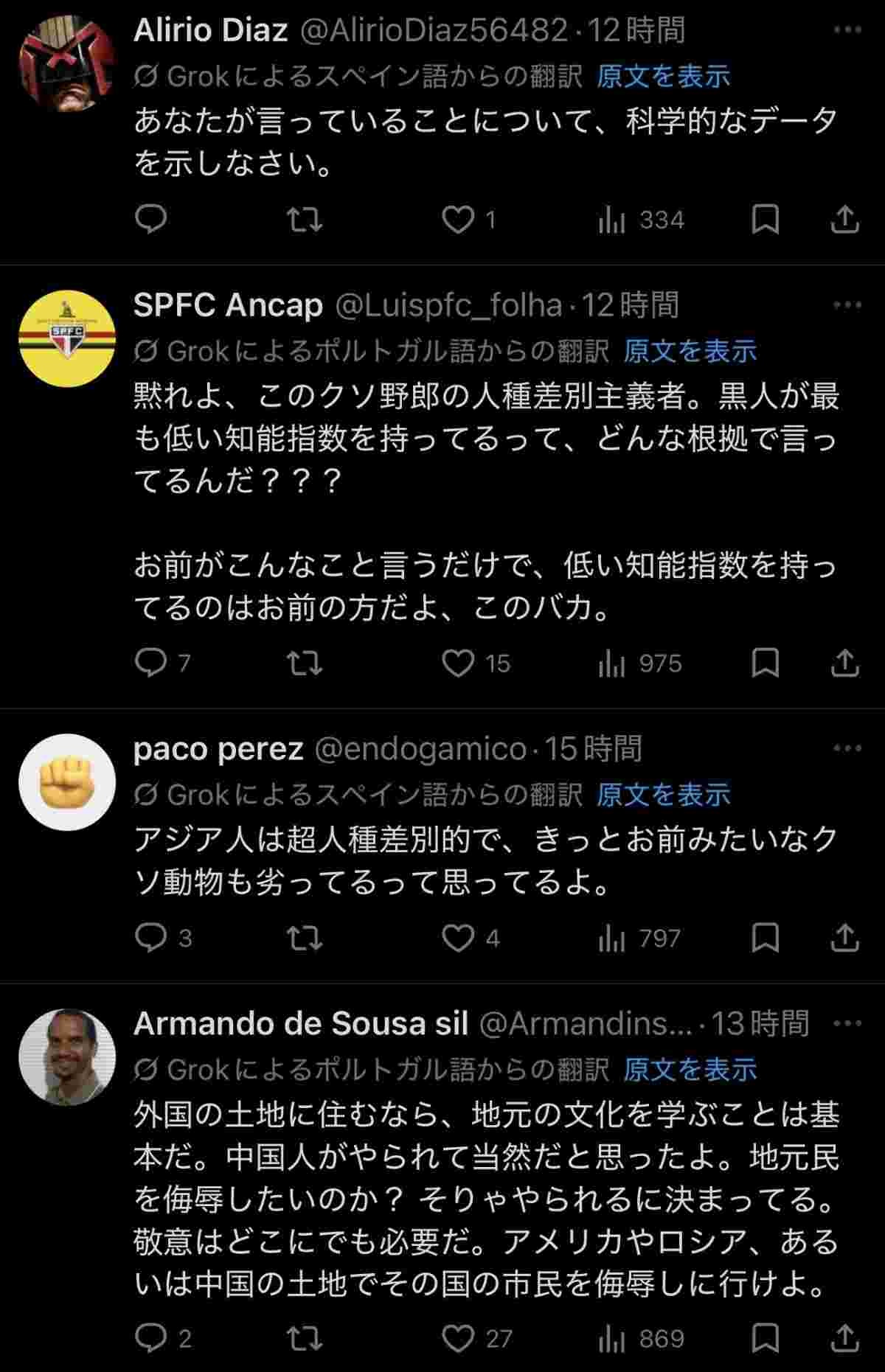Viewport: 885px width, 1372px height.
Task: Show original text of Armando de Sousa's post
Action: tap(690, 1069)
